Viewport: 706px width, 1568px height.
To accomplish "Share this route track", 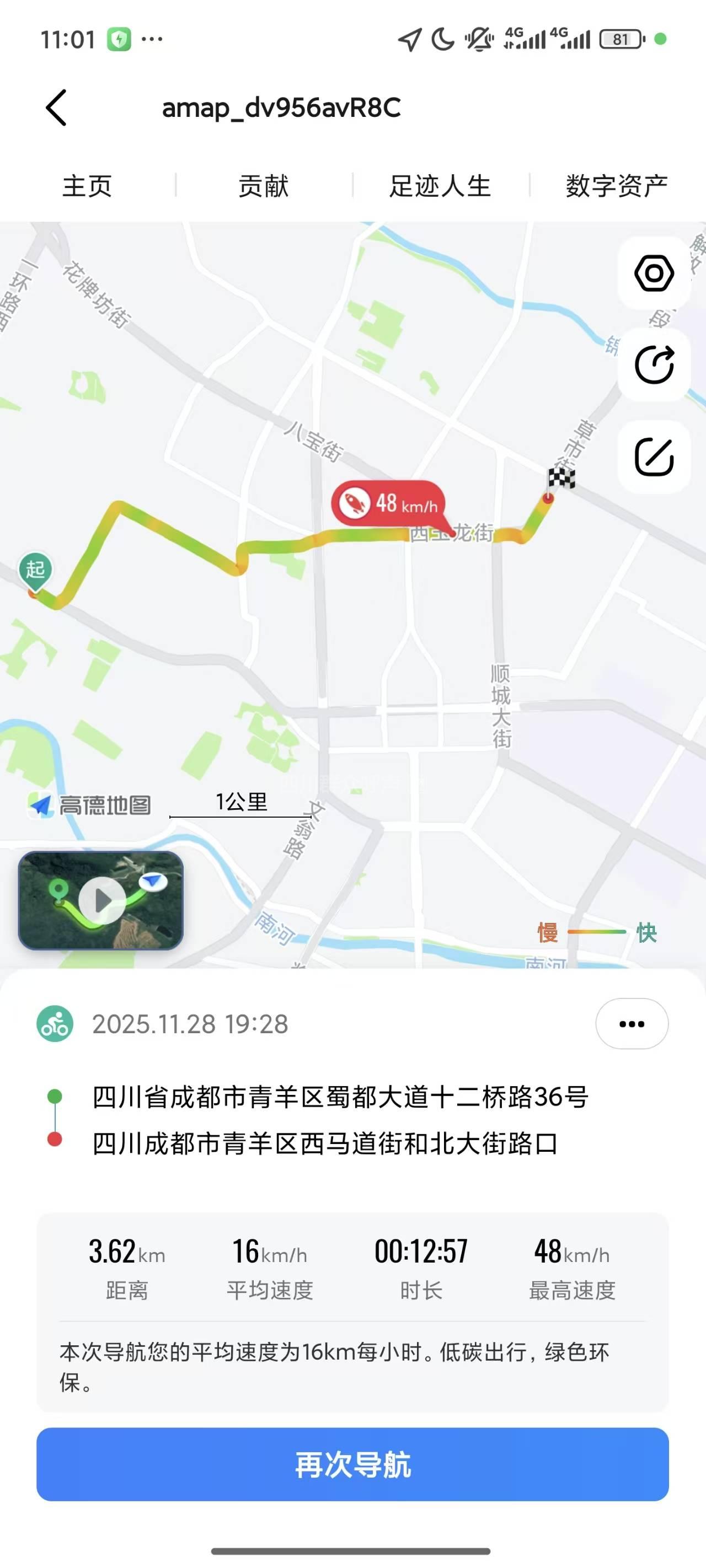I will (x=654, y=364).
